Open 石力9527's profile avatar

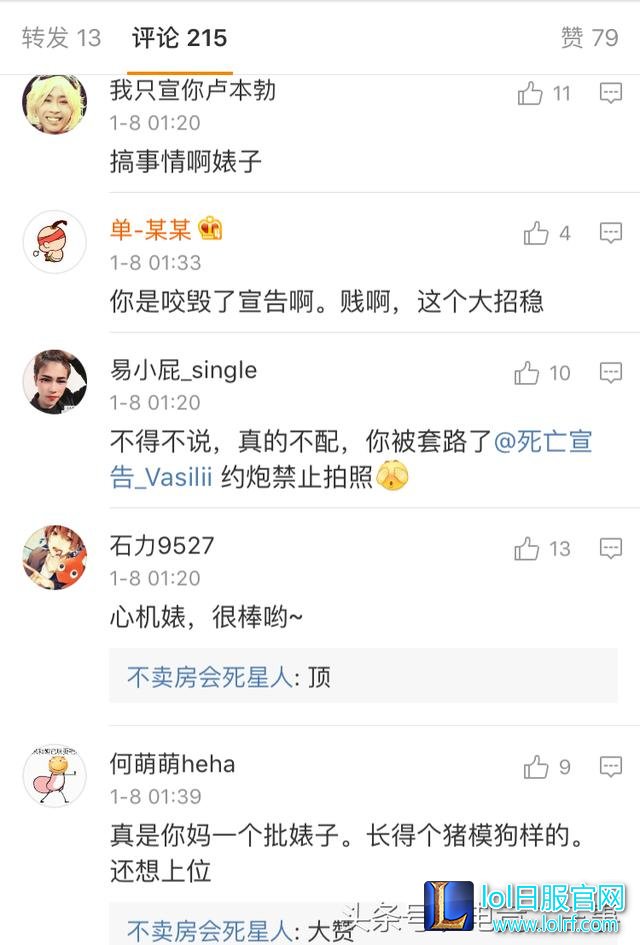[x=54, y=557]
